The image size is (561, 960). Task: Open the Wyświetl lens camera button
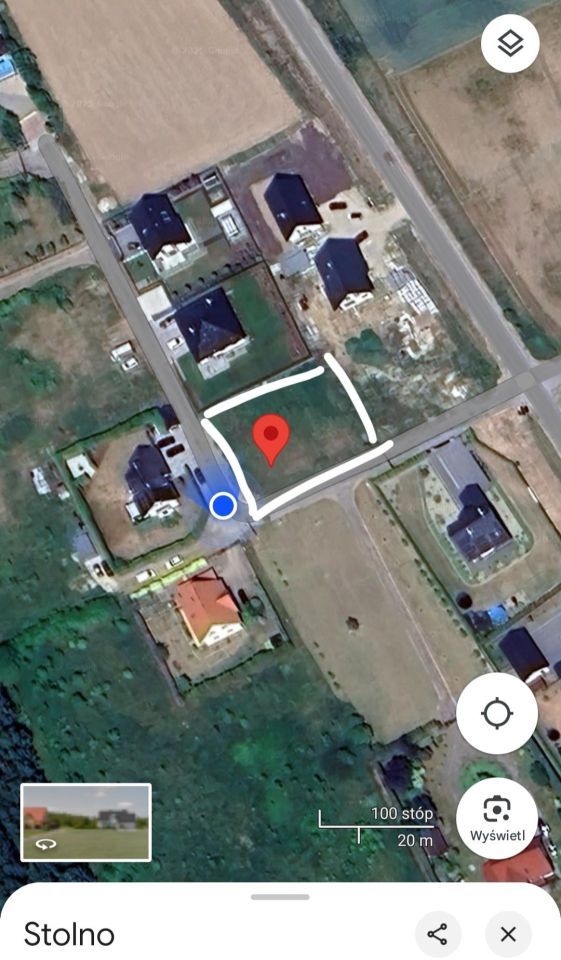[x=497, y=819]
